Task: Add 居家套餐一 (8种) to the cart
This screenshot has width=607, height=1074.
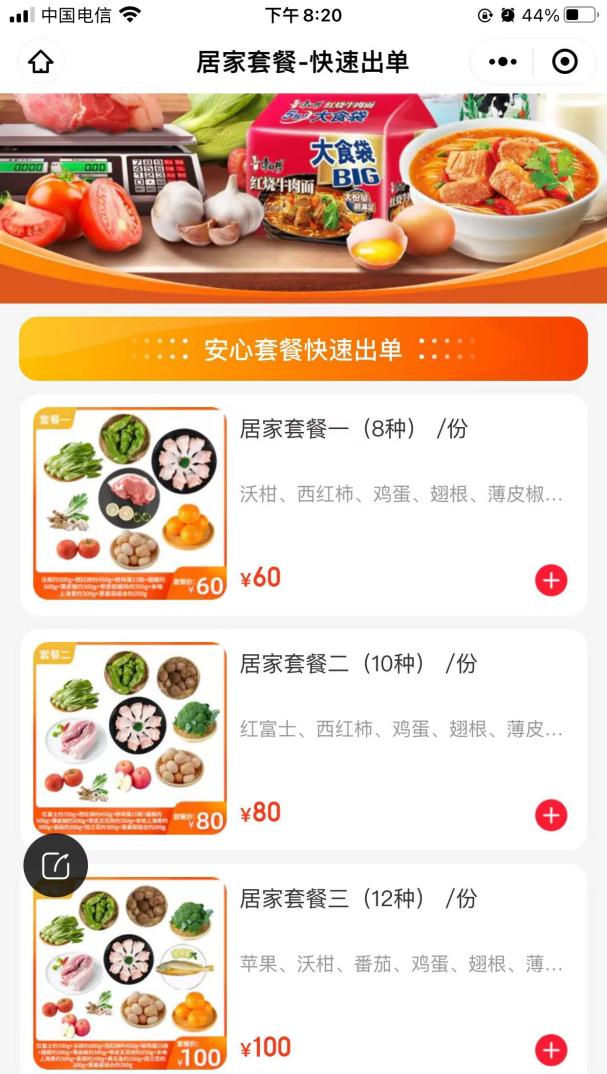Action: pyautogui.click(x=552, y=581)
